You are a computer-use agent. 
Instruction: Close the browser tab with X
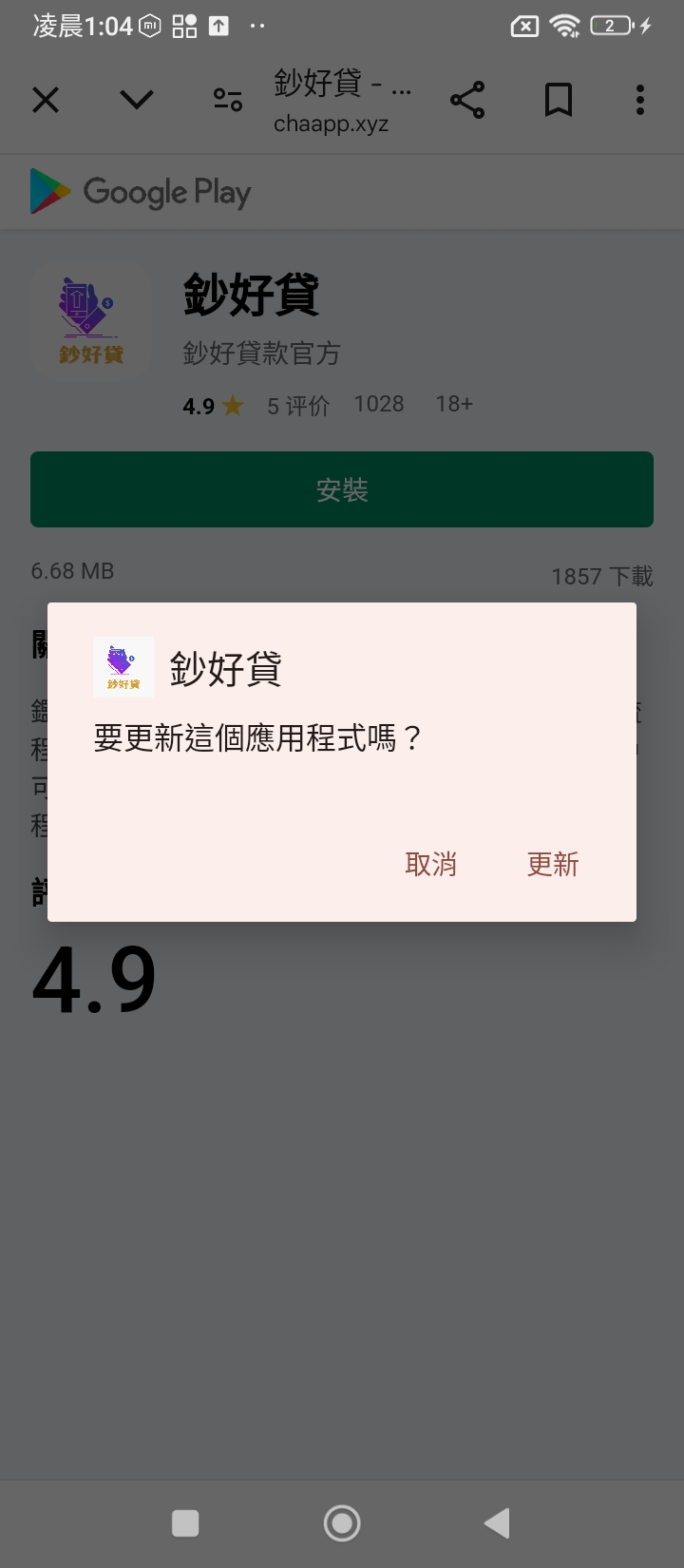tap(46, 100)
